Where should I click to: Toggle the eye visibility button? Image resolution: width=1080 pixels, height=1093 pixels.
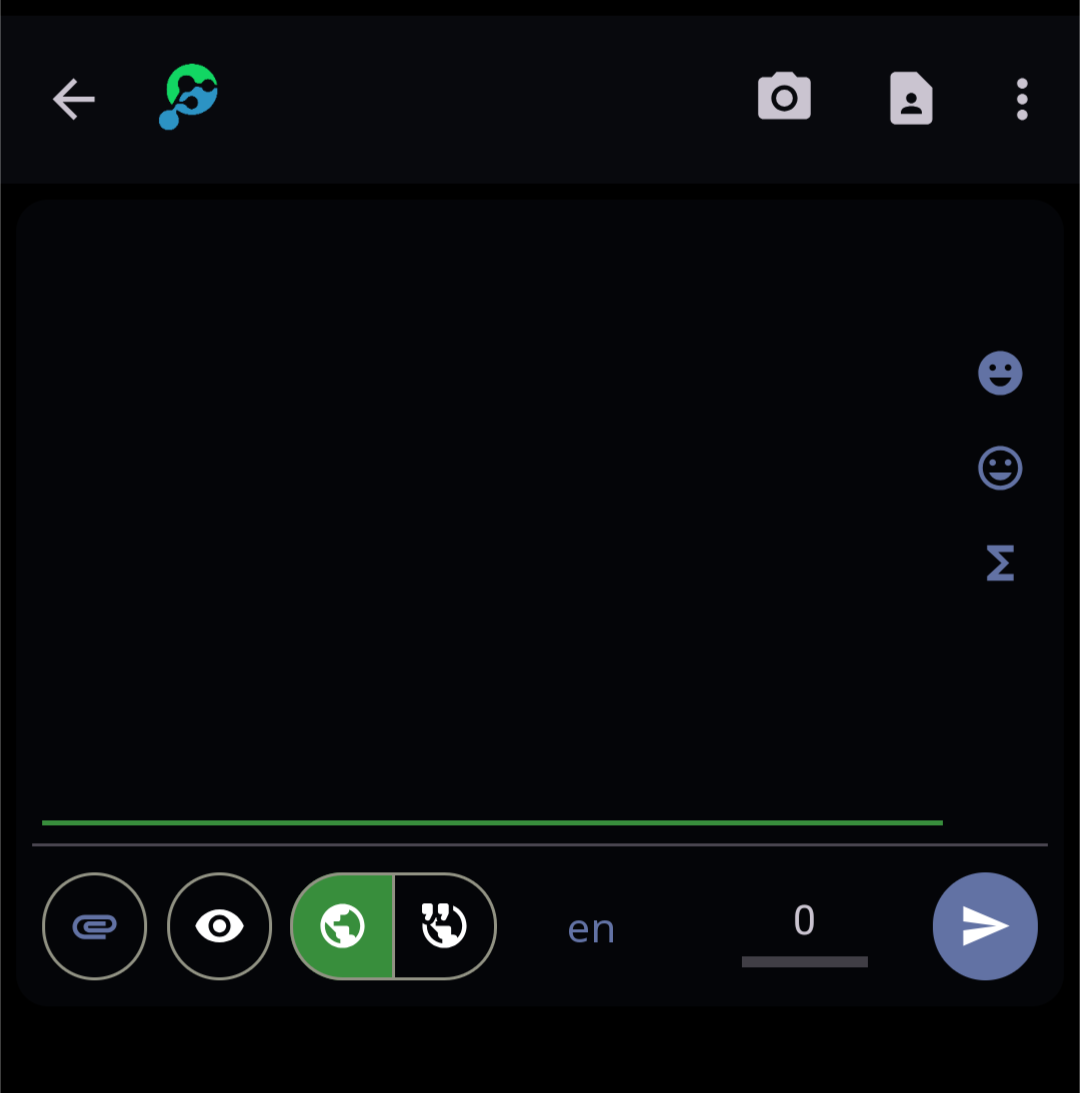(219, 926)
